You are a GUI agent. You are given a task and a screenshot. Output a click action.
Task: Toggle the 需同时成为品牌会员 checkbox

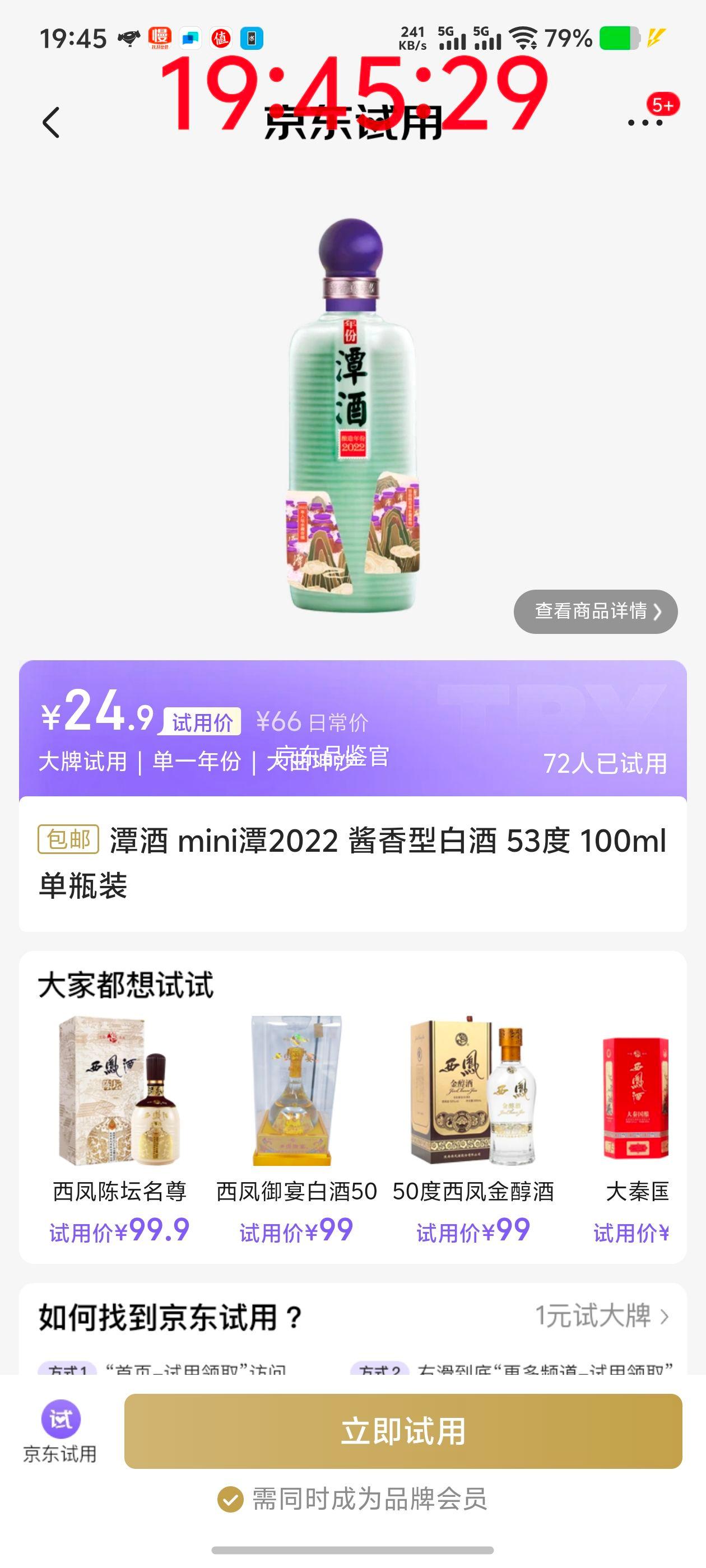click(230, 1499)
